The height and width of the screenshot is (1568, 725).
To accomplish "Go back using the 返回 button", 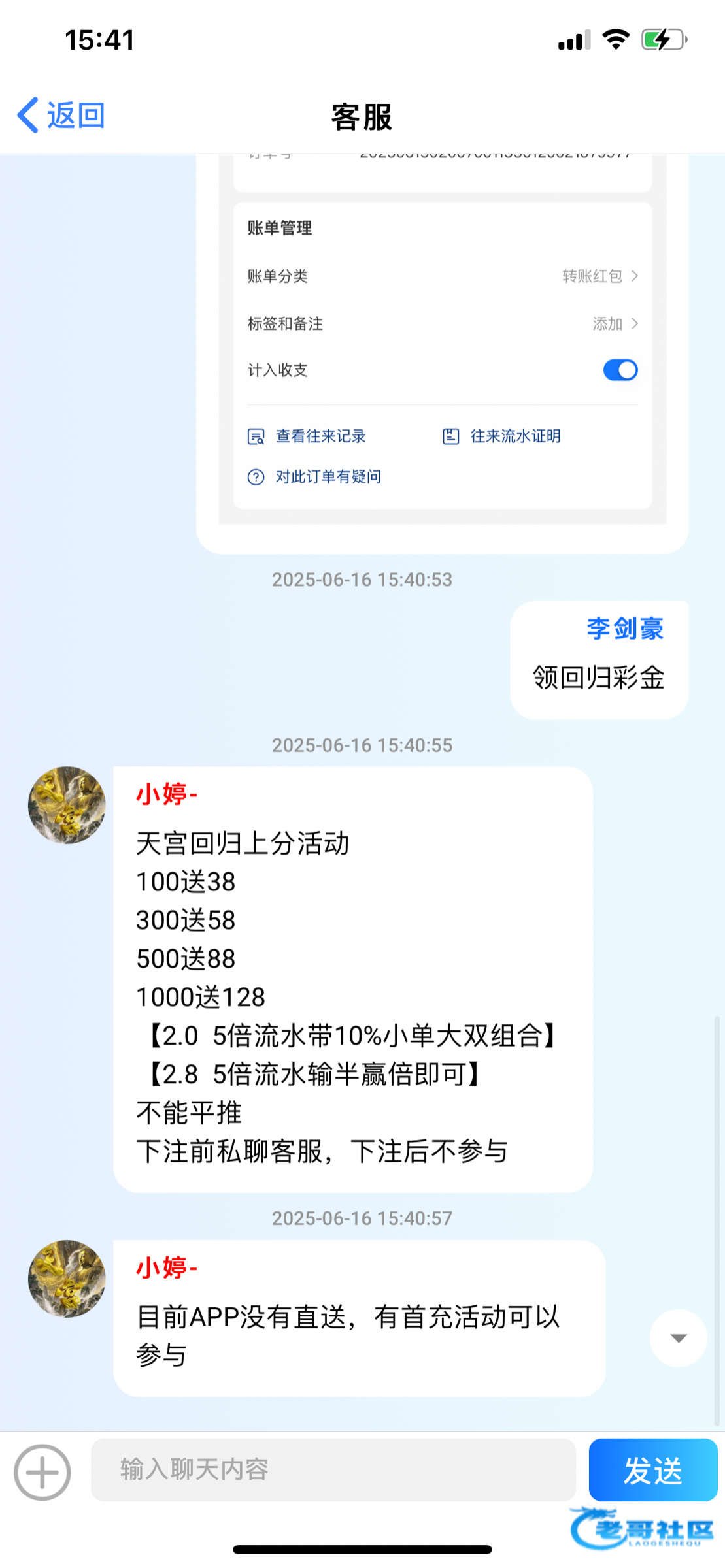I will pos(61,116).
